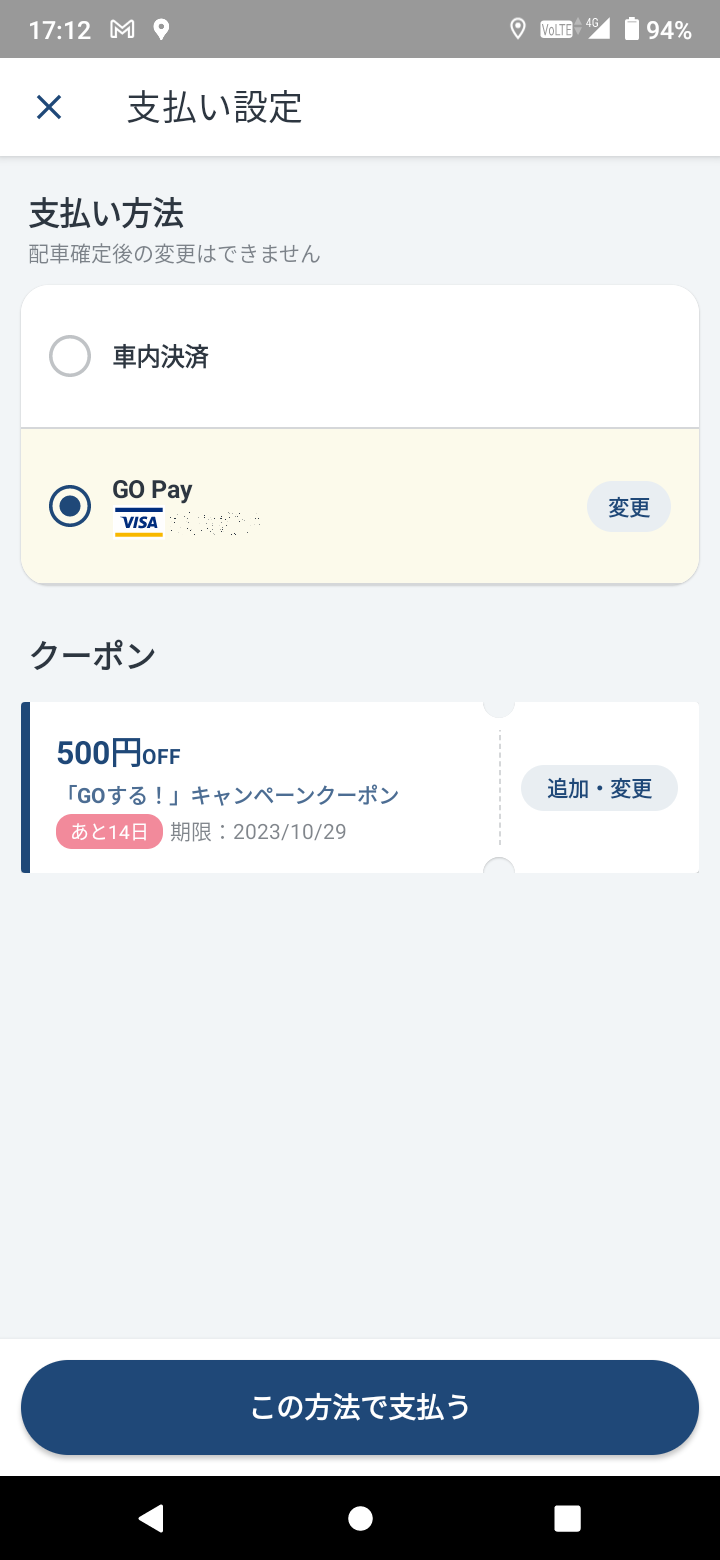Close the 支払い設定 screen
The height and width of the screenshot is (1560, 720).
click(x=49, y=107)
